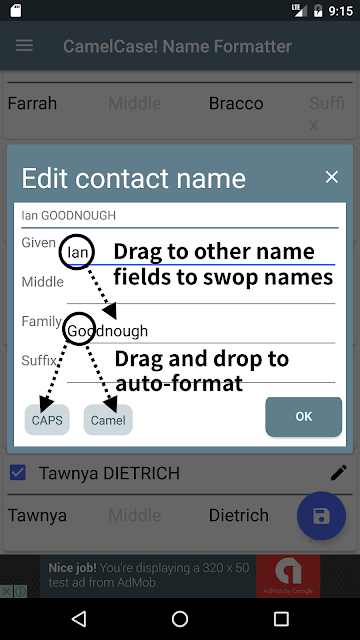Focus the Given name field
This screenshot has width=360, height=640.
(201, 253)
